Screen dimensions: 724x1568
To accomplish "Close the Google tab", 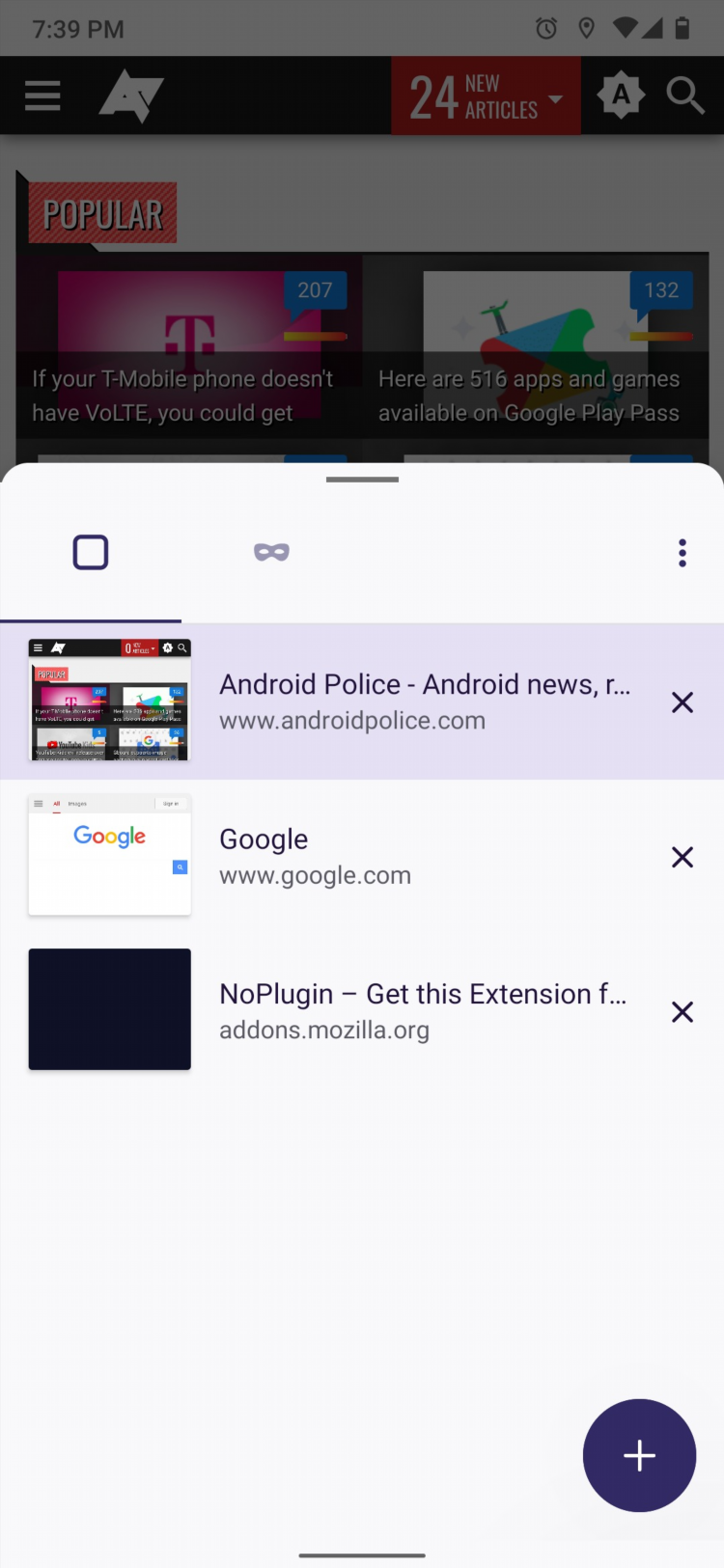I will (x=682, y=857).
